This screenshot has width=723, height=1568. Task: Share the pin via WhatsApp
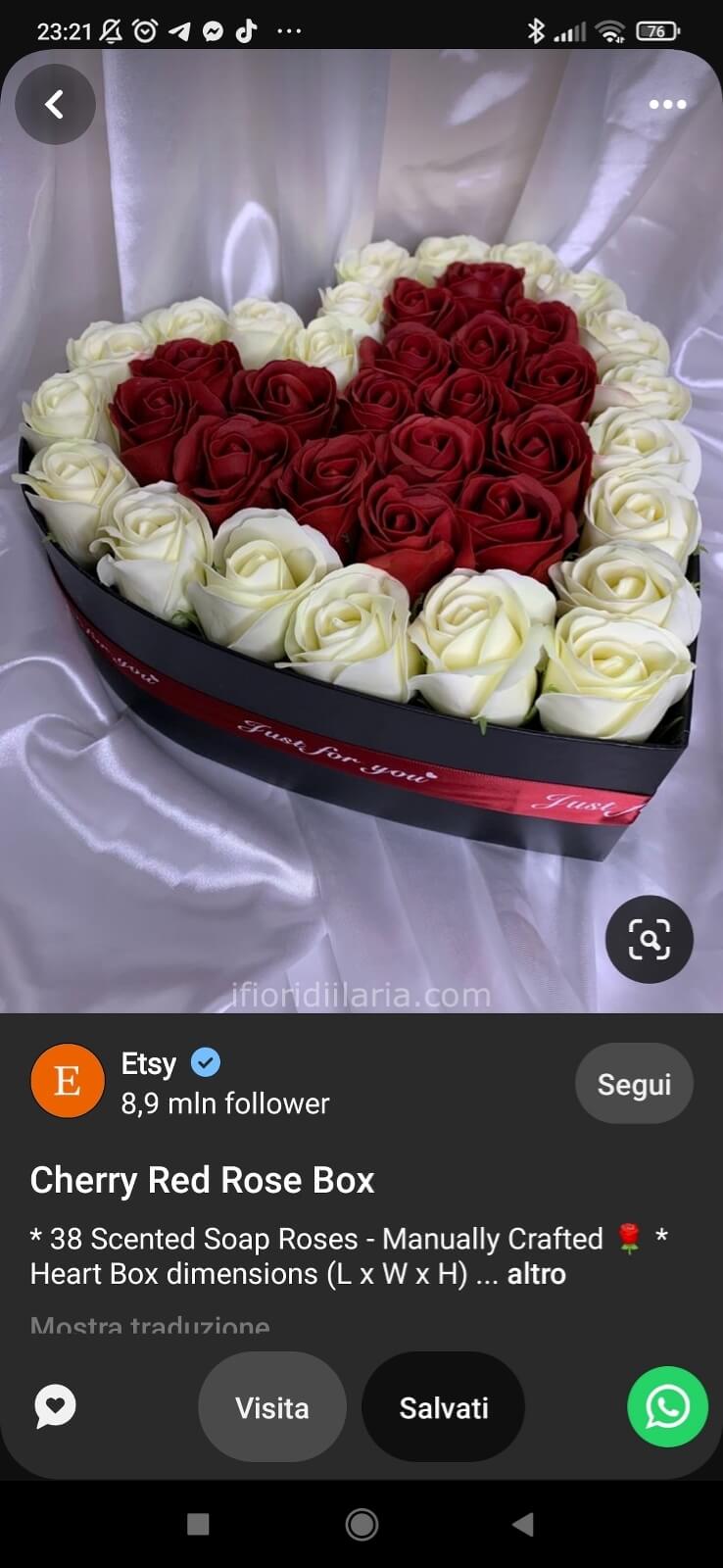click(x=667, y=1406)
